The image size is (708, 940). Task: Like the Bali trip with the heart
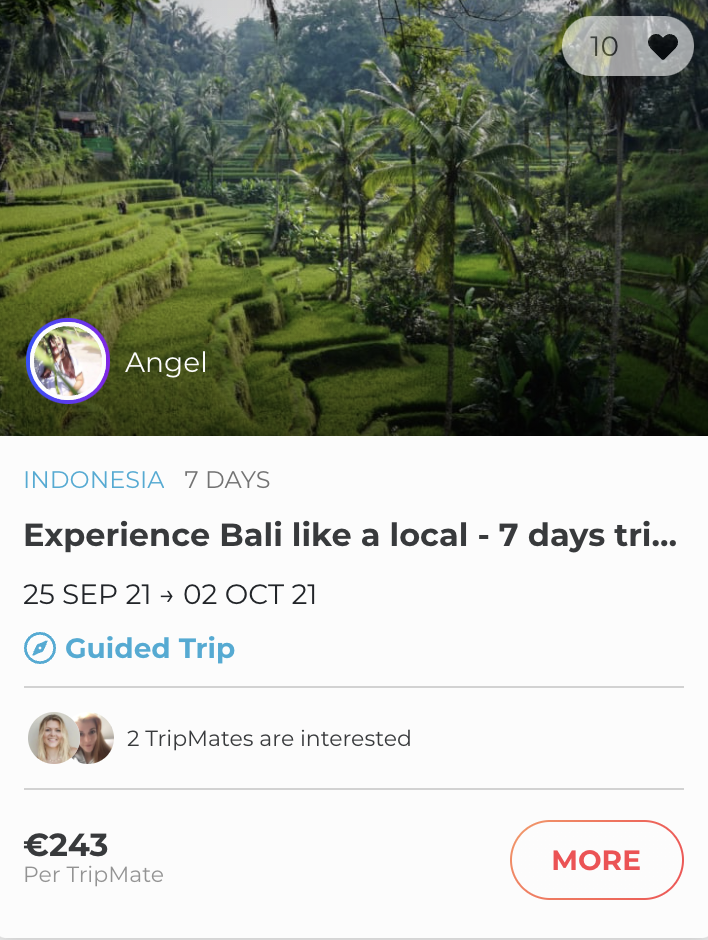pos(662,47)
